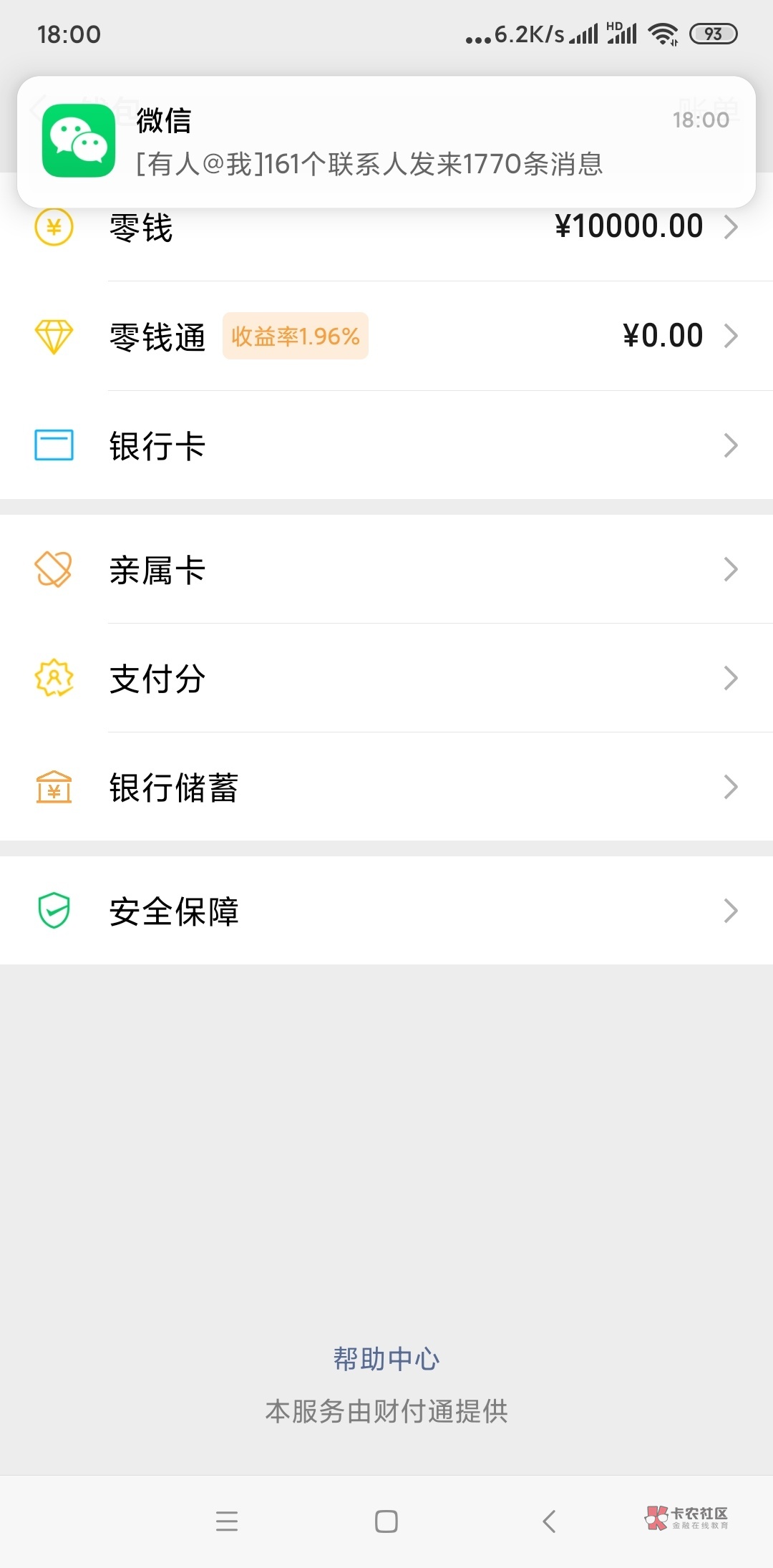This screenshot has height=1568, width=773.
Task: Open the WeChat message notification banner
Action: tap(386, 142)
